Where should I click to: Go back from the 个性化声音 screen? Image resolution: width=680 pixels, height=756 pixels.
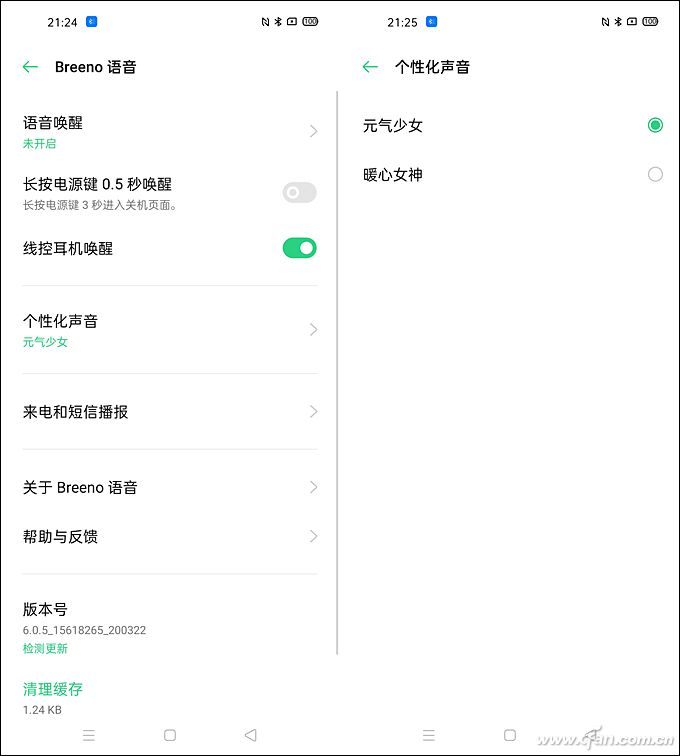(370, 67)
